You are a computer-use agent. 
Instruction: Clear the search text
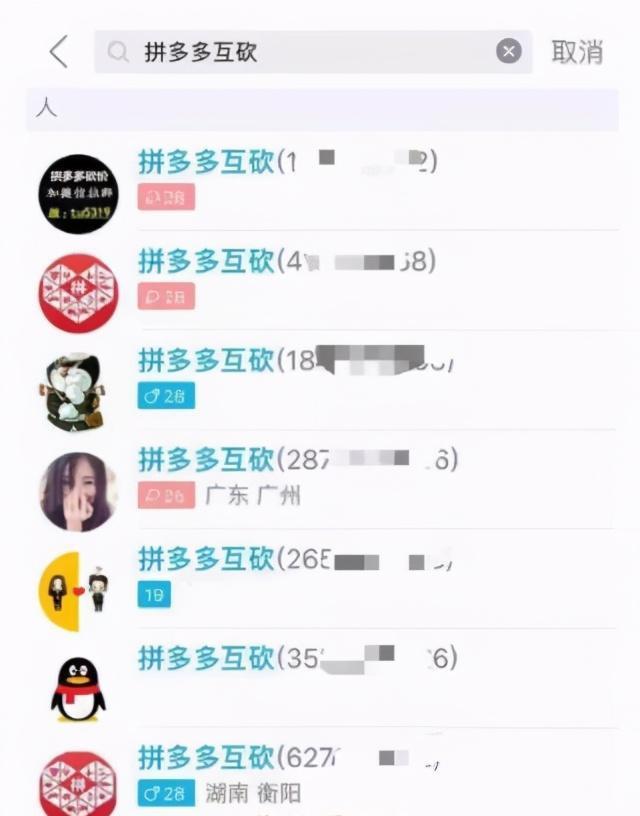(509, 52)
